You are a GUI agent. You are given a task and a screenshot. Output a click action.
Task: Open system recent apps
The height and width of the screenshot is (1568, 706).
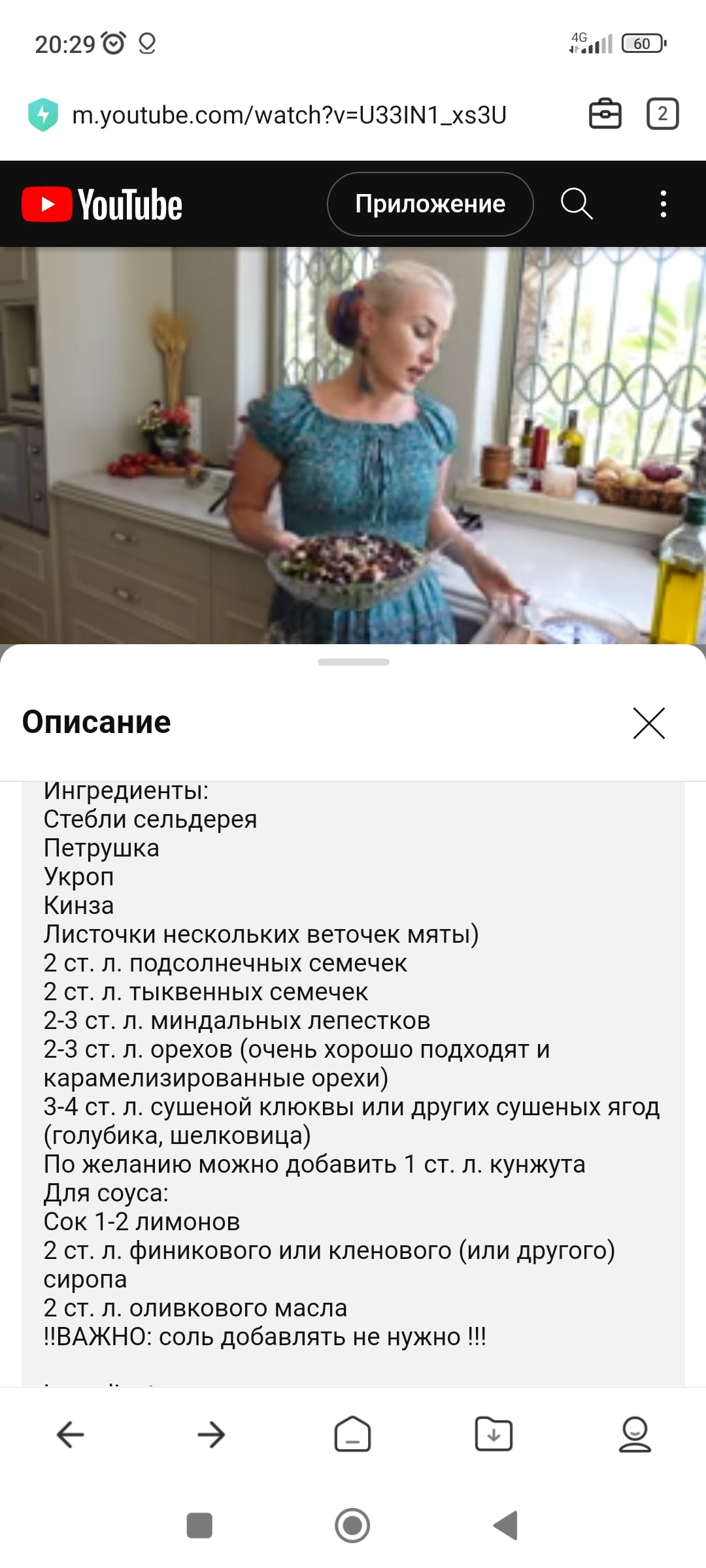coord(199,1526)
